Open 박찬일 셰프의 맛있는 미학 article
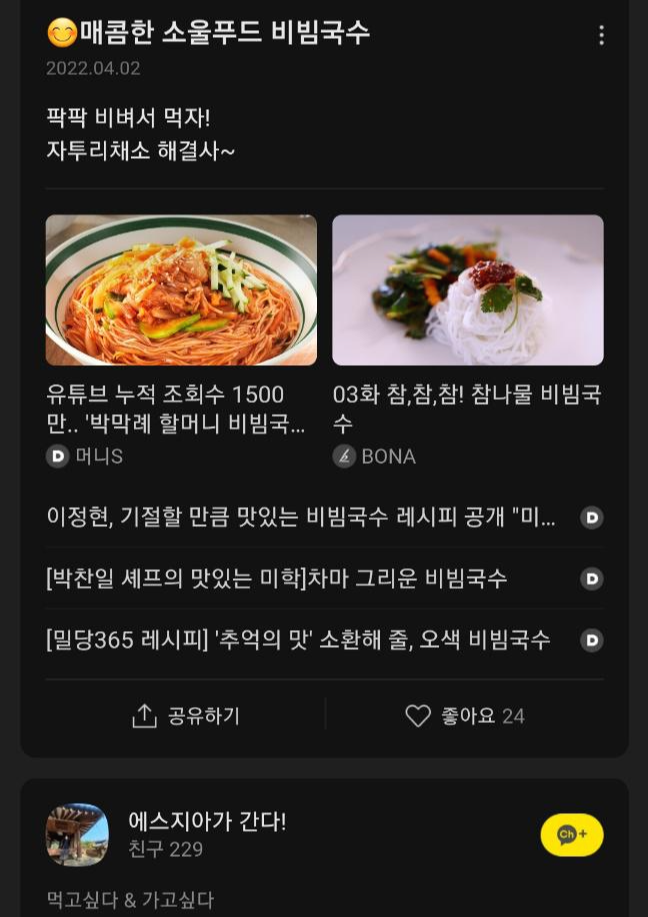This screenshot has height=917, width=648. coord(277,578)
